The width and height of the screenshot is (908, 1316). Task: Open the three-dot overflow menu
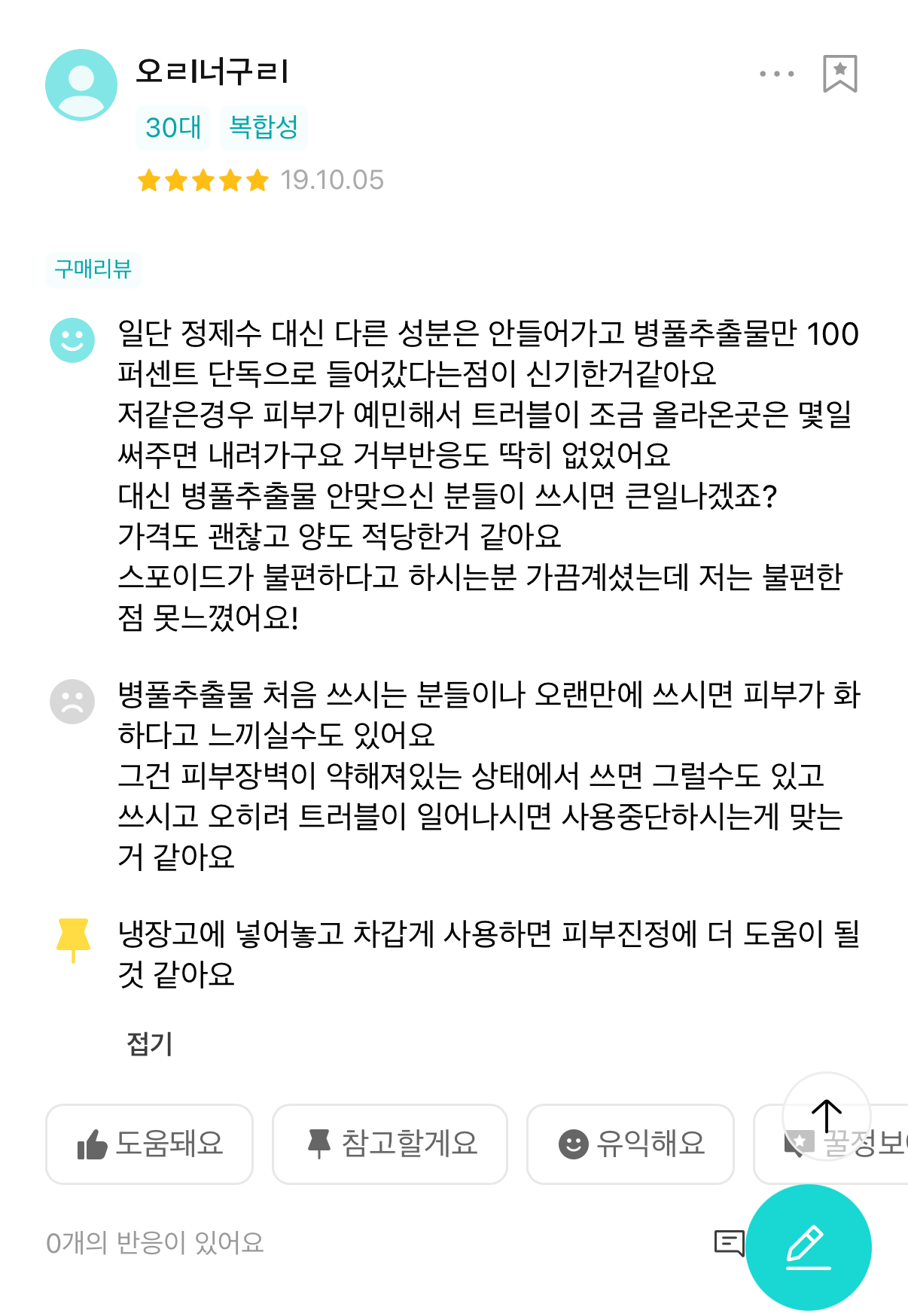tap(776, 74)
